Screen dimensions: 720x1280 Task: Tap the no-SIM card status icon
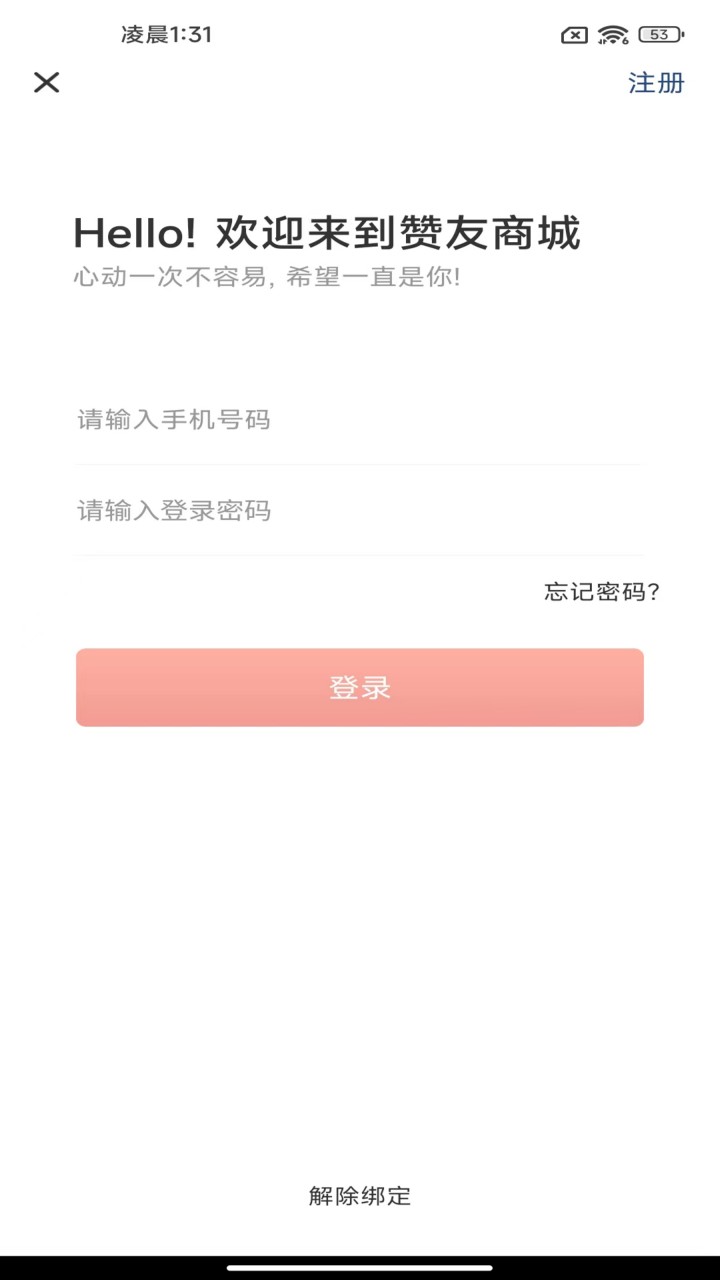576,34
